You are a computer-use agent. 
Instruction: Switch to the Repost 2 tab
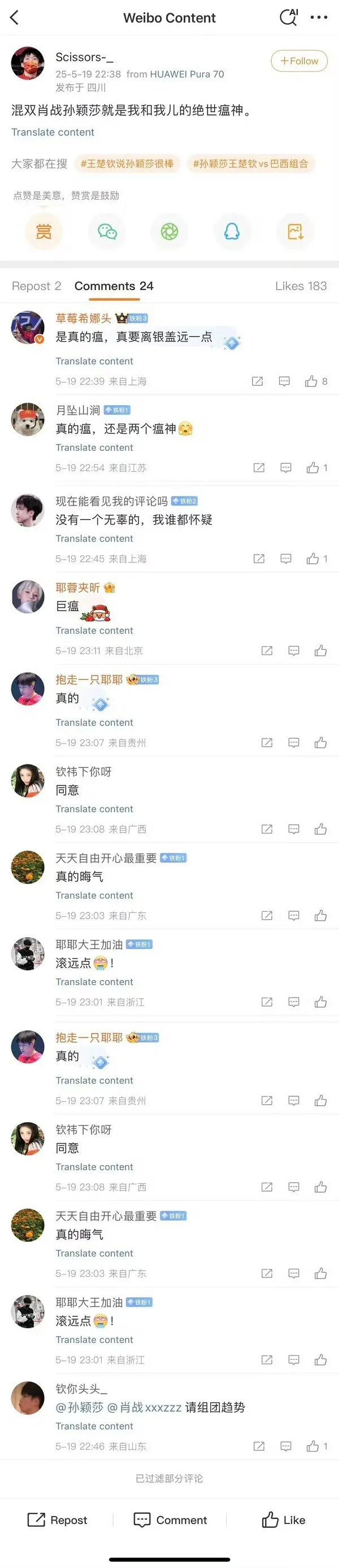[37, 286]
